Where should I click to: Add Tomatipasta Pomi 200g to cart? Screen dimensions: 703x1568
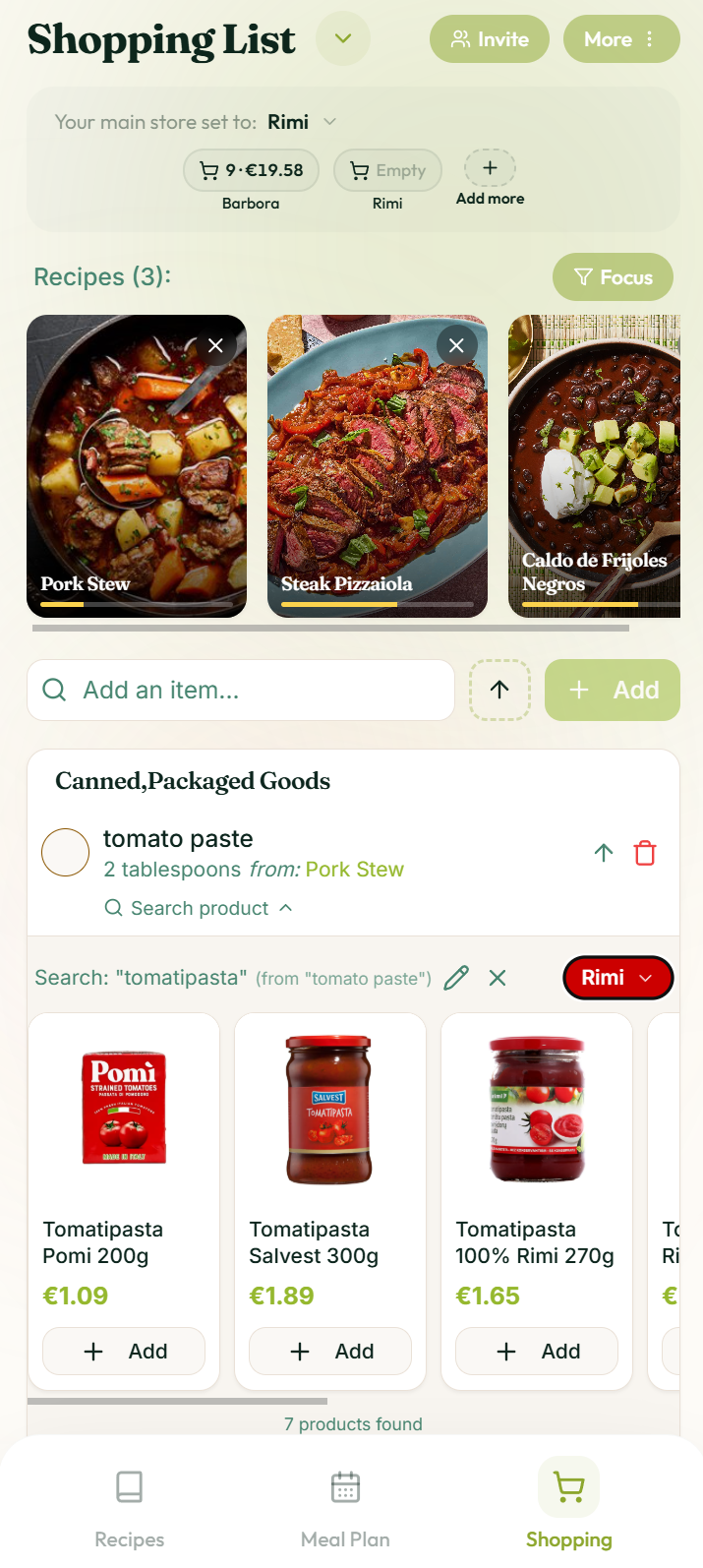(x=124, y=1352)
